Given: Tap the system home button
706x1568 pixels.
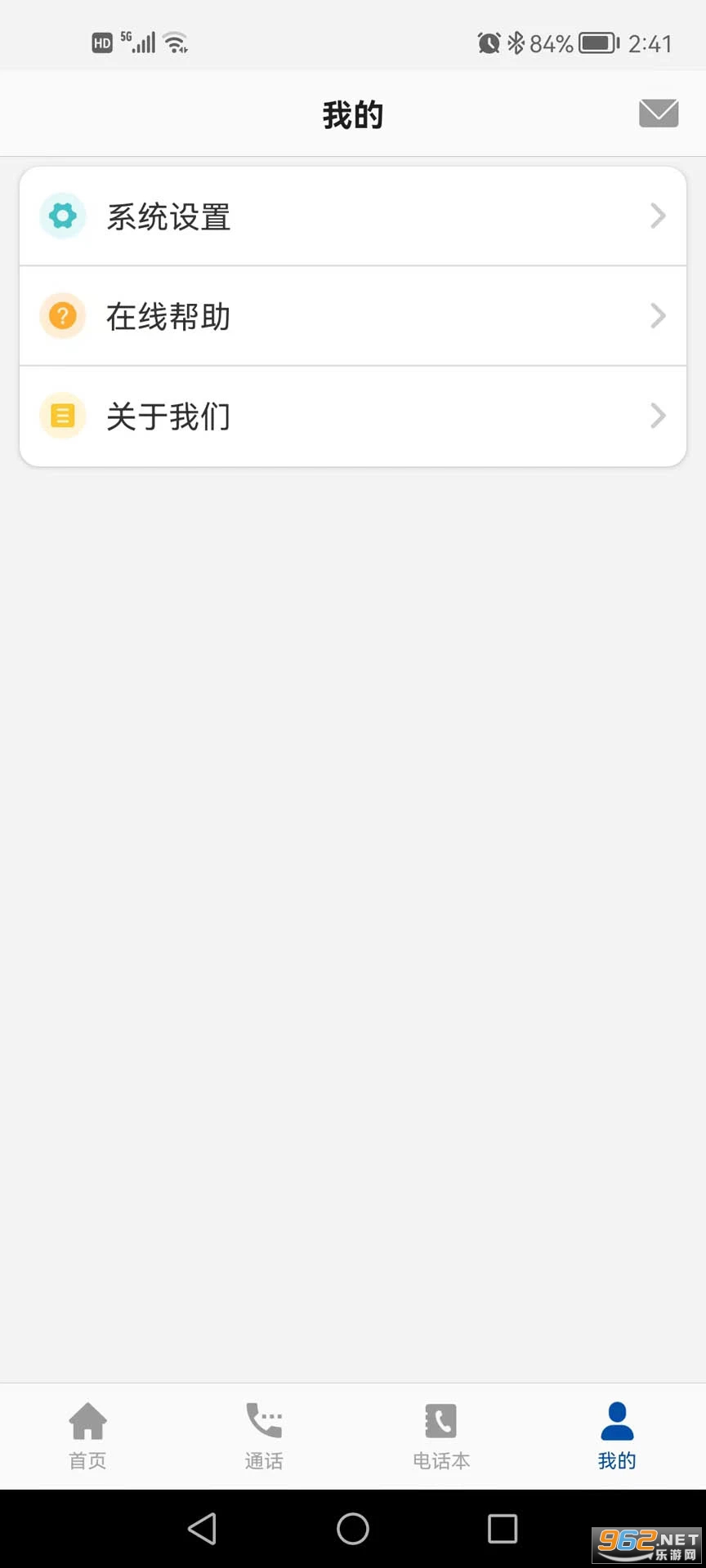Looking at the screenshot, I should (353, 1529).
